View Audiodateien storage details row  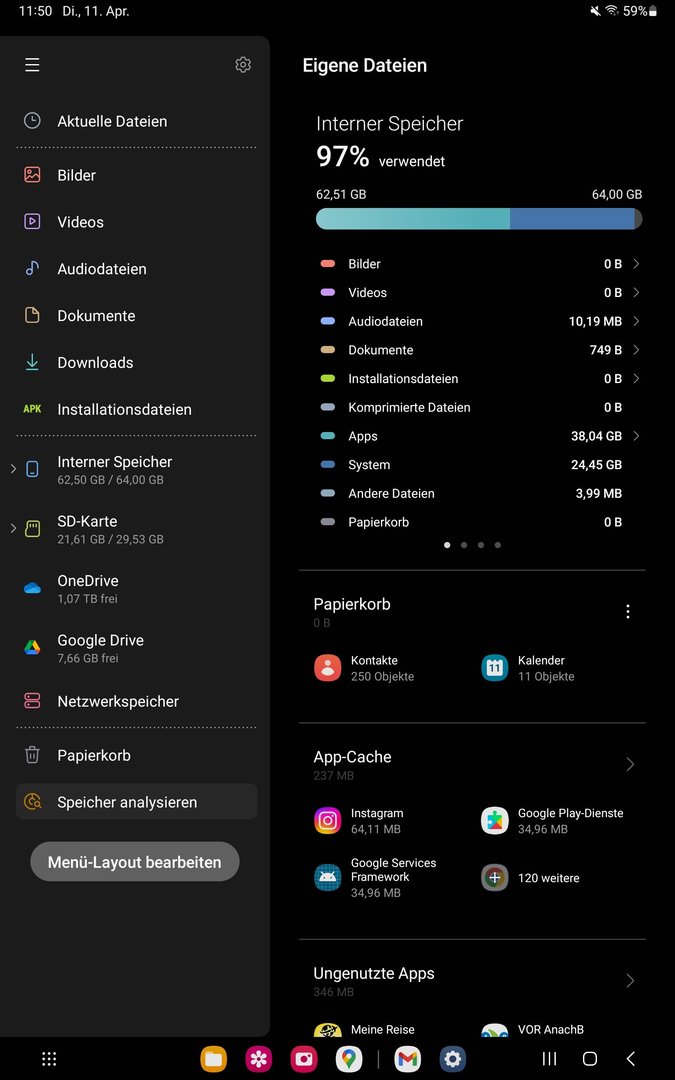click(480, 321)
